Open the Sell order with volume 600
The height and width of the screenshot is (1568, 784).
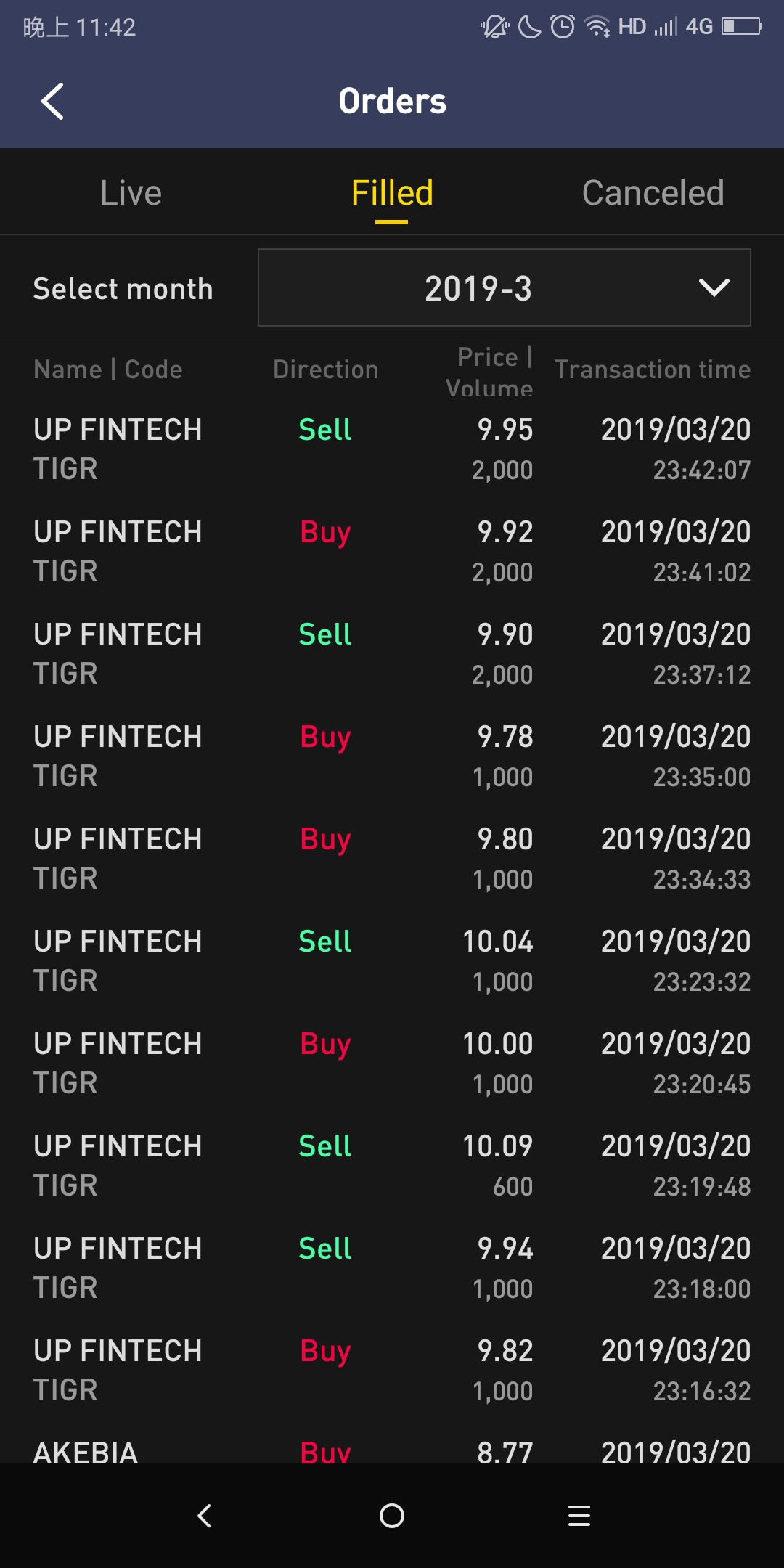pos(392,1165)
